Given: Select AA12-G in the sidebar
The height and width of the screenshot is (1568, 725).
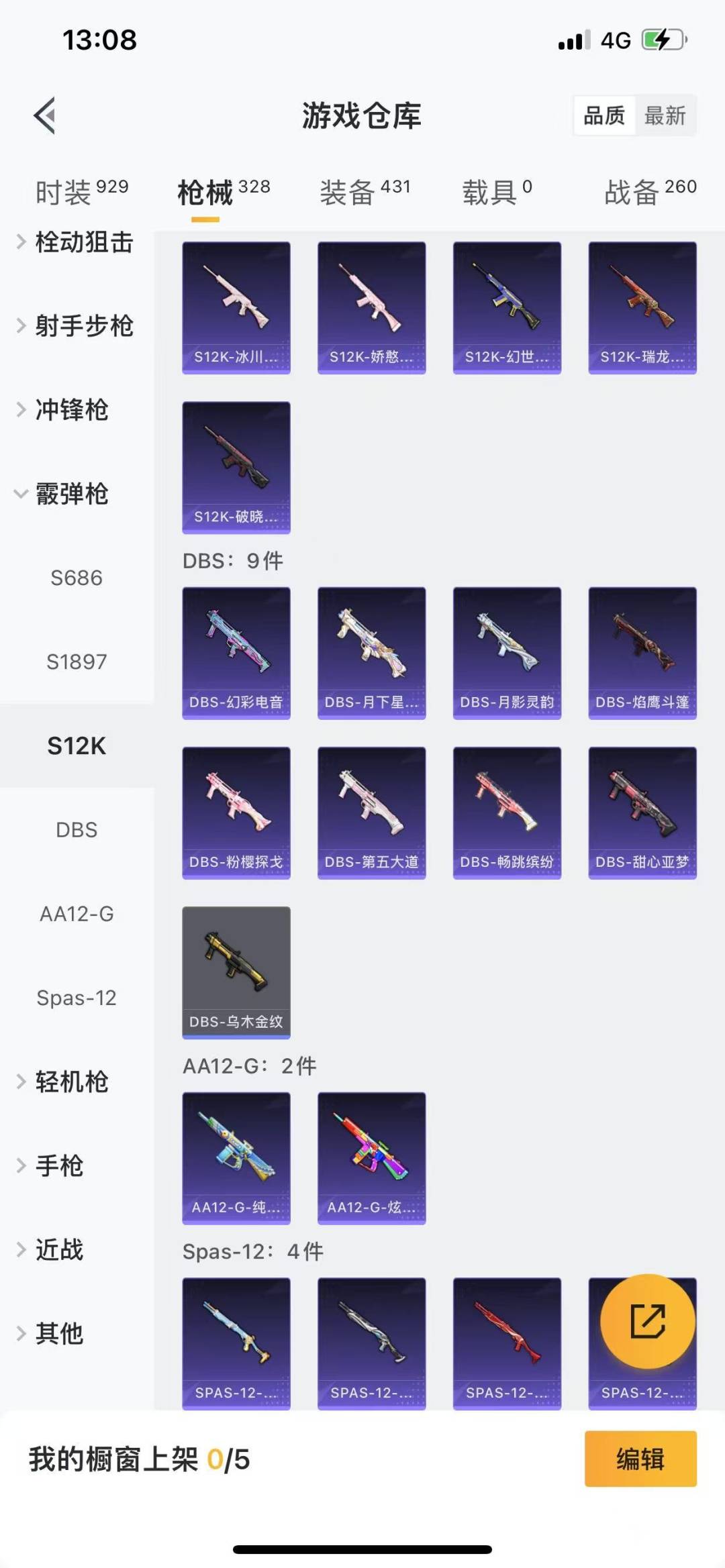Looking at the screenshot, I should tap(77, 914).
